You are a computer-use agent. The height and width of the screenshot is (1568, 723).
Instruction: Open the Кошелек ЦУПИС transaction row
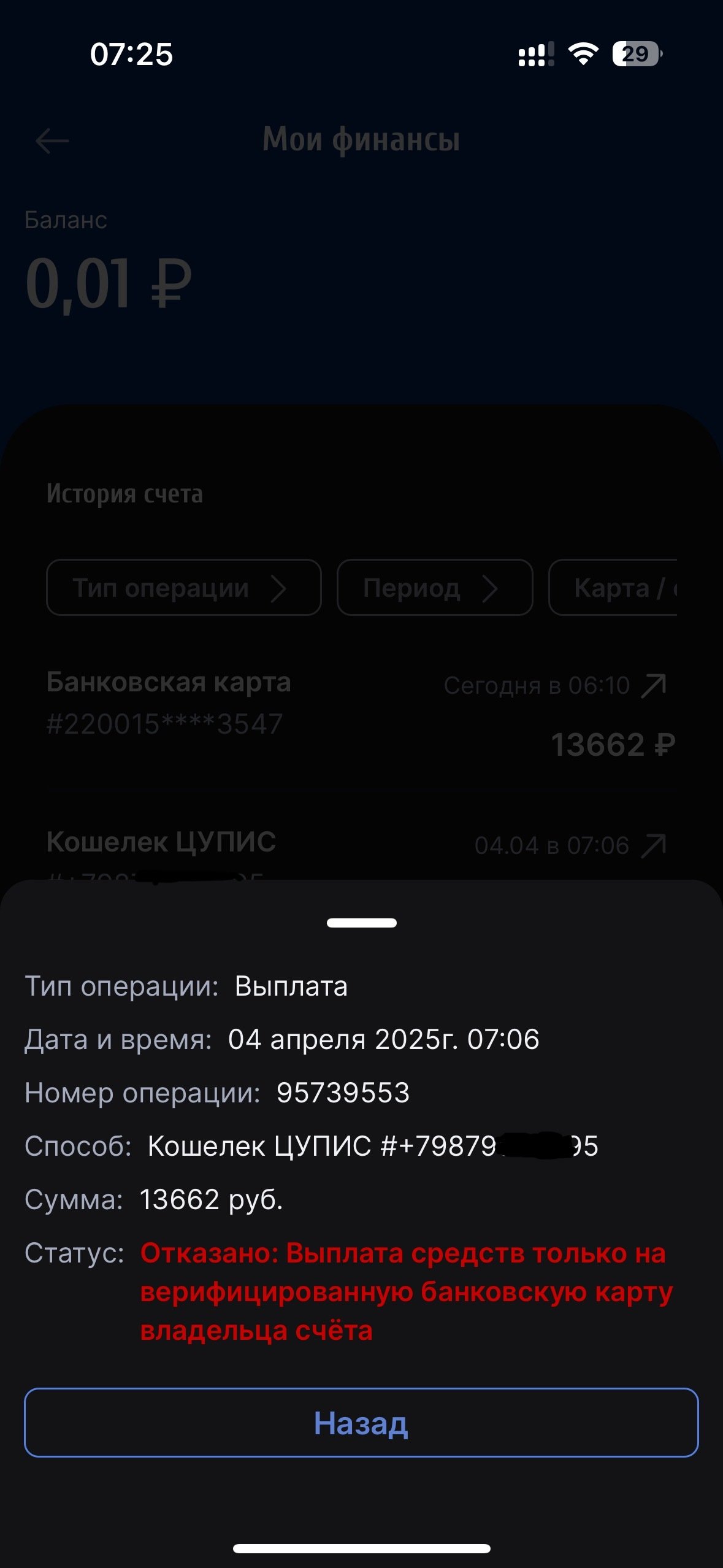[361, 850]
